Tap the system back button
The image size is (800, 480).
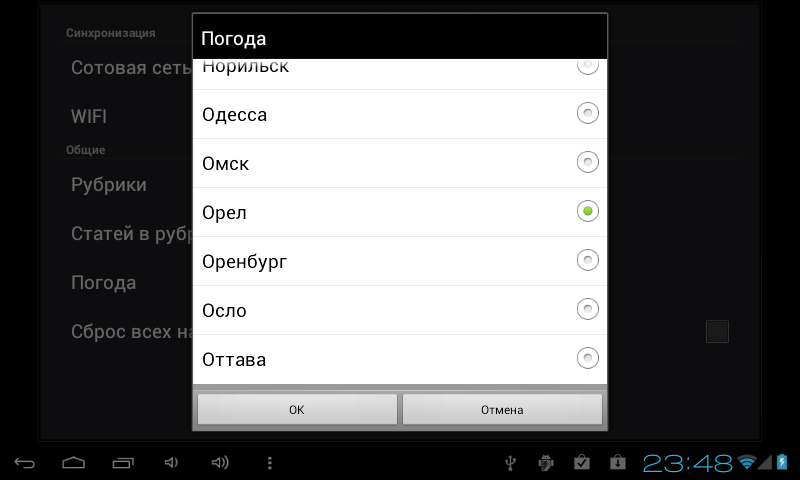[x=25, y=463]
